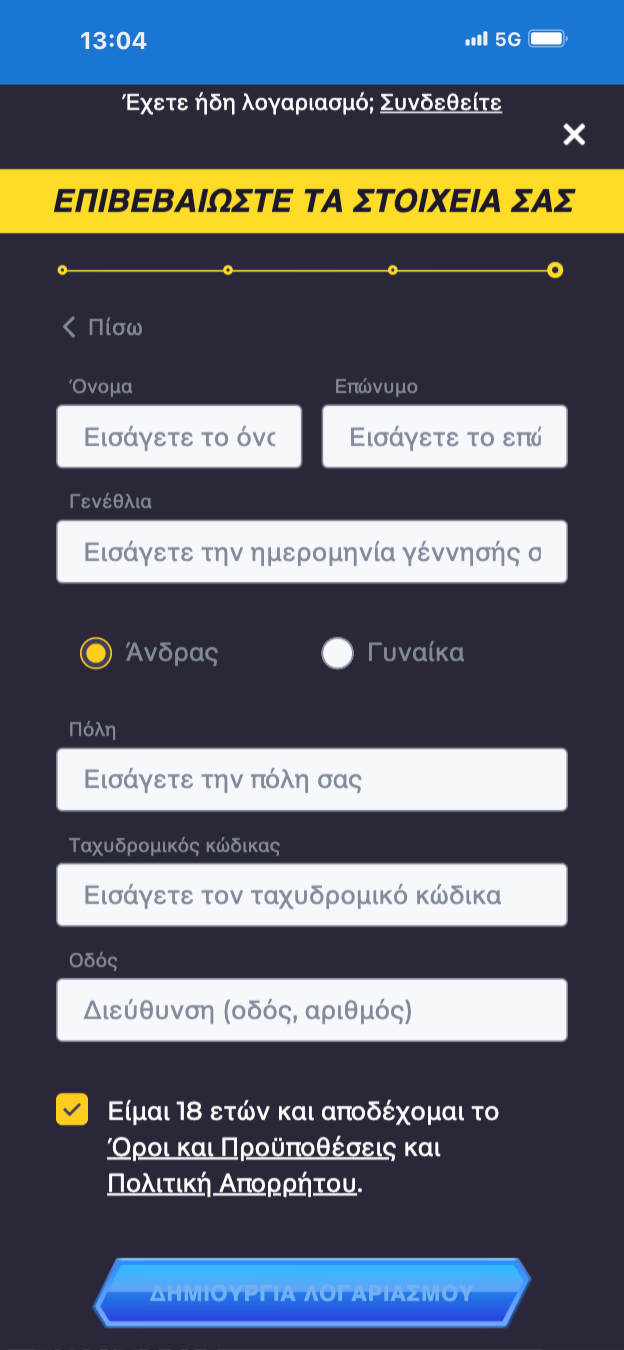Focus the Επώνυμο surname field
Viewport: 624px width, 1350px height.
pos(444,437)
